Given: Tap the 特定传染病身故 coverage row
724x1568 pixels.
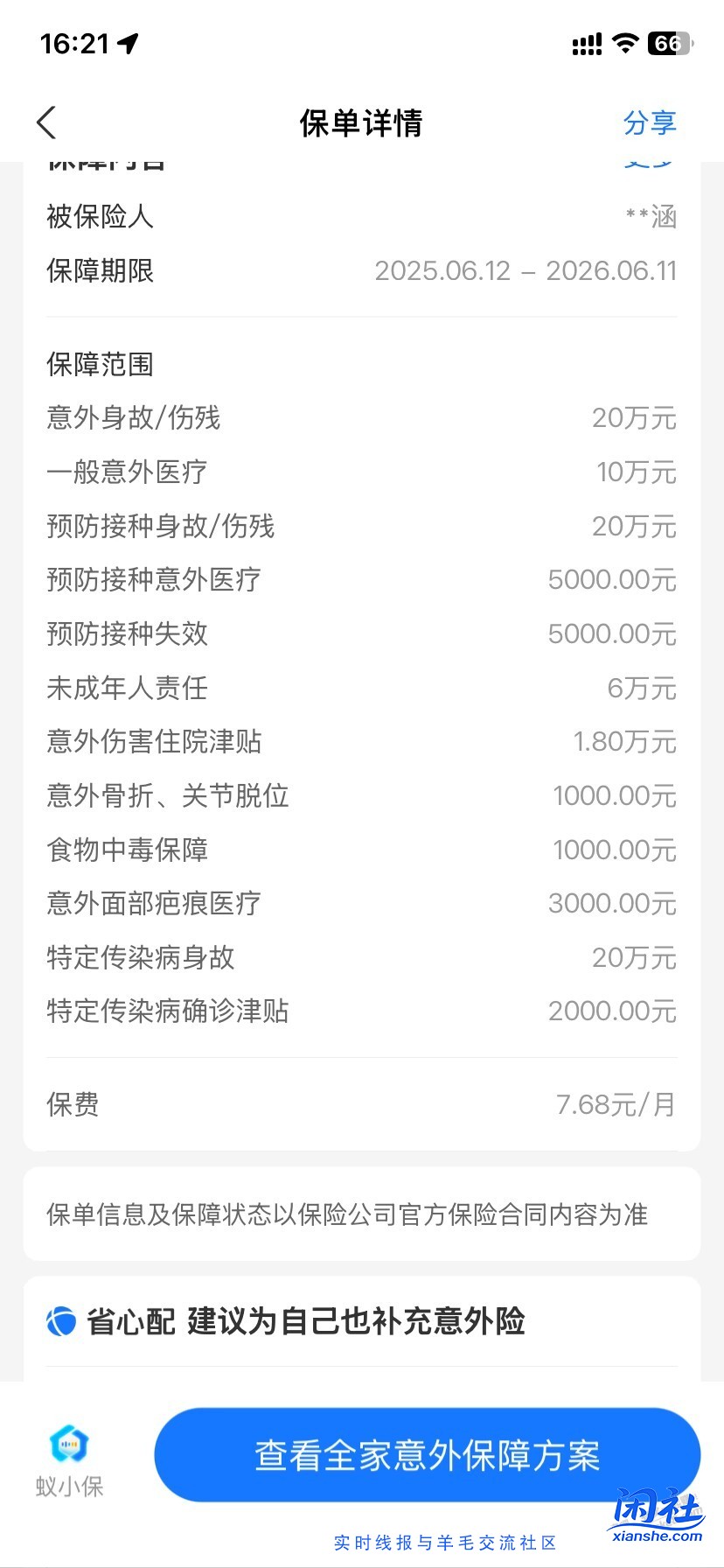Looking at the screenshot, I should coord(362,957).
